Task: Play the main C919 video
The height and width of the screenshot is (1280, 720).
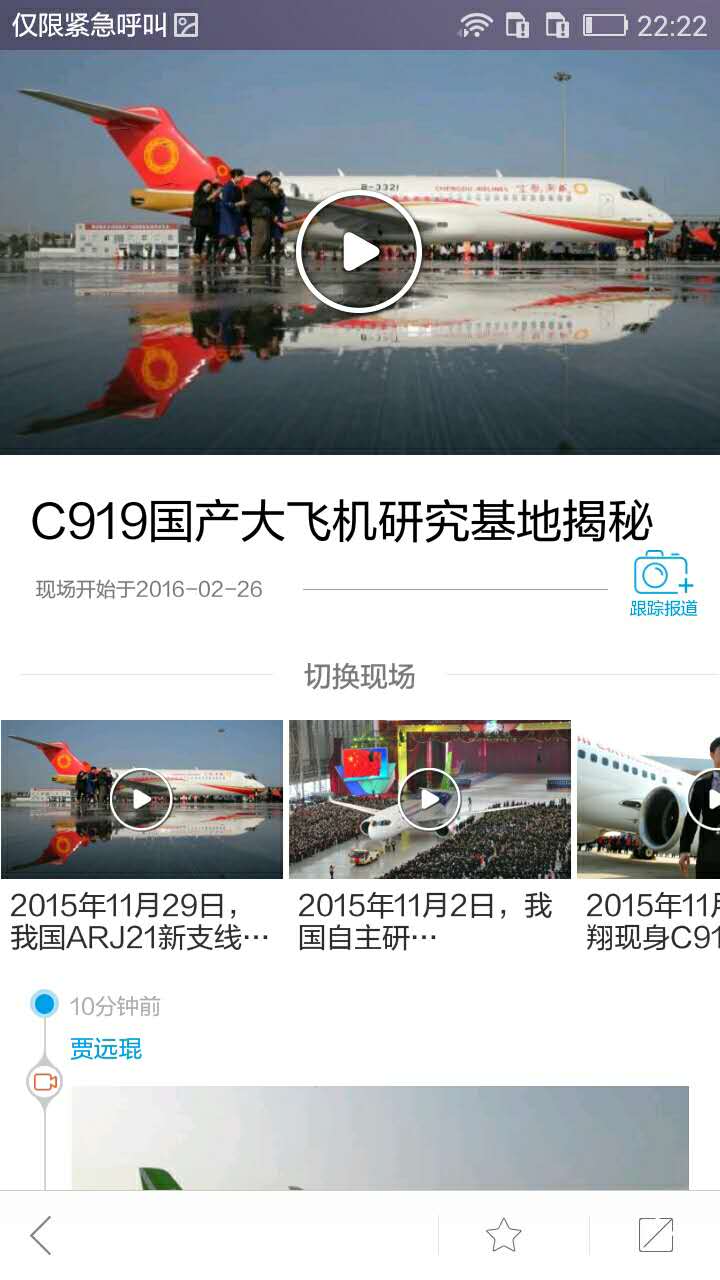Action: tap(360, 251)
